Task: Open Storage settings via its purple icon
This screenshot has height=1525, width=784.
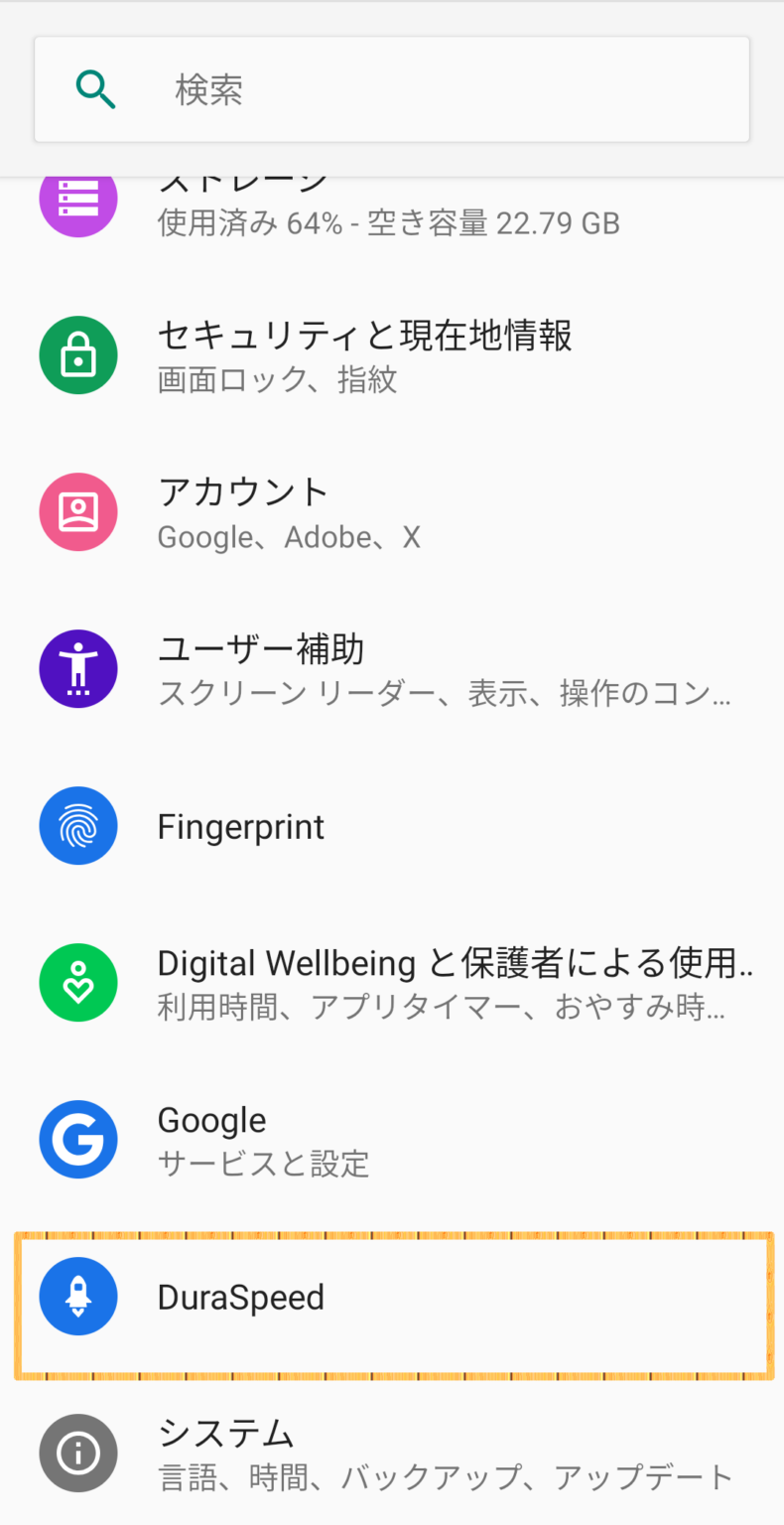Action: (78, 199)
